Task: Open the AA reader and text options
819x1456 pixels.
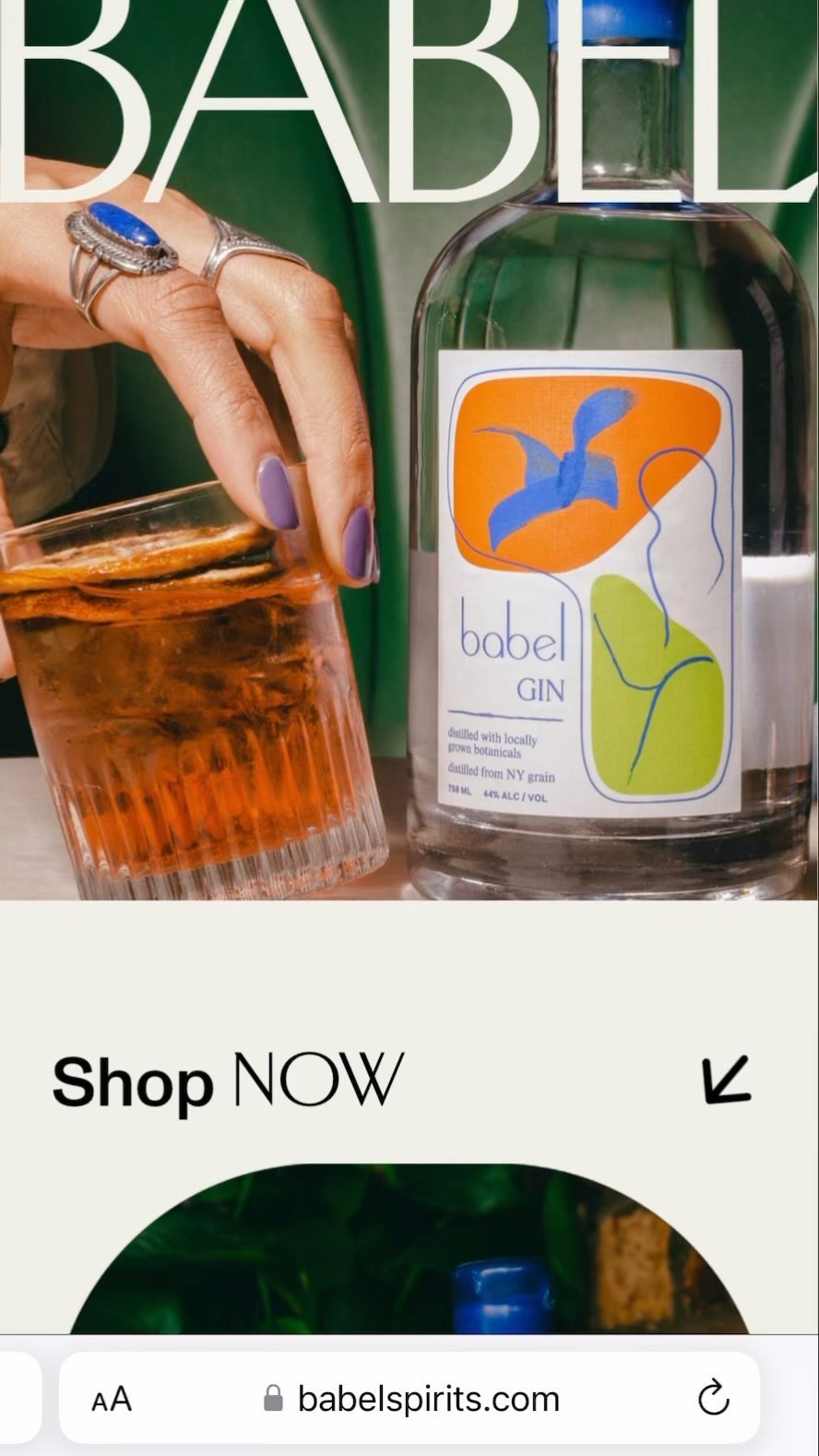Action: click(x=112, y=1400)
